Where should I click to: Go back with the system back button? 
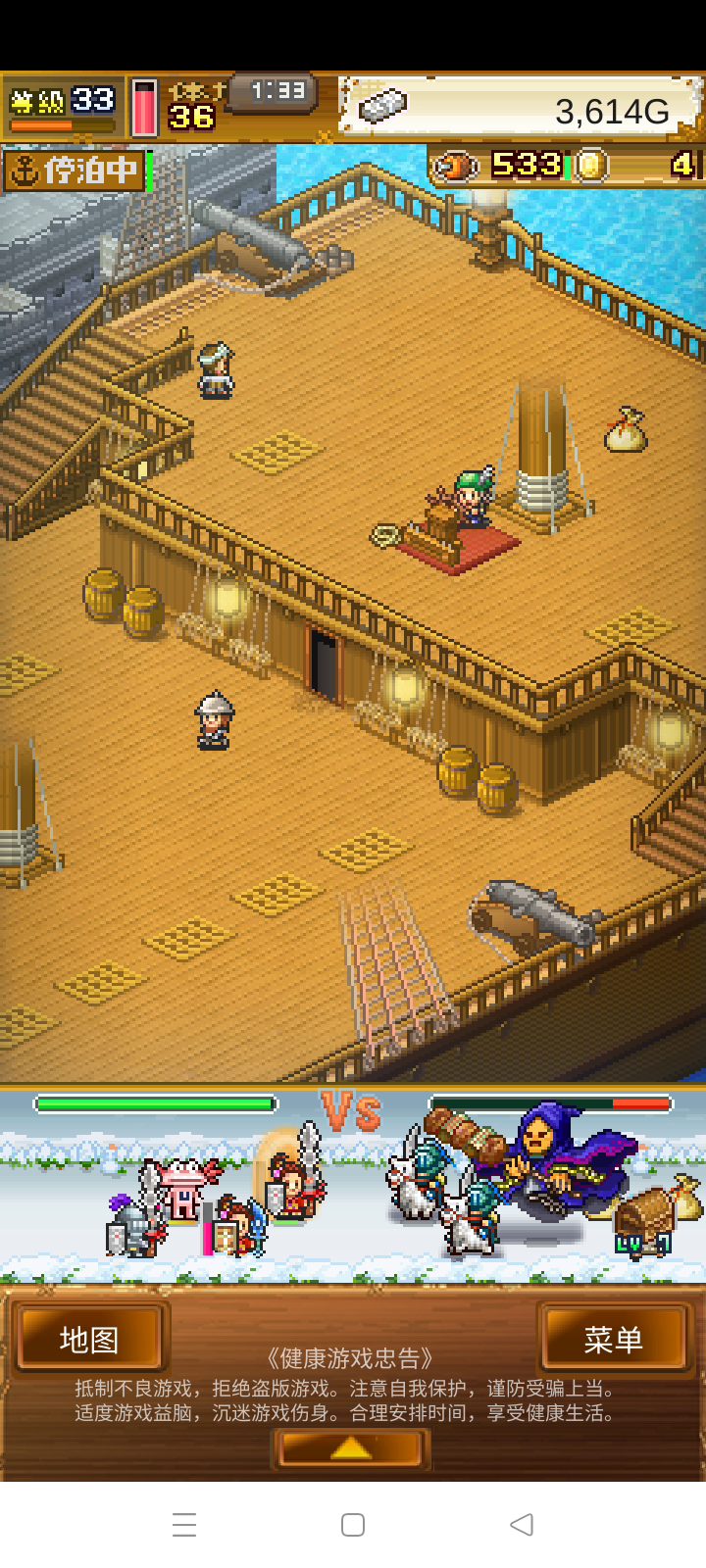[522, 1524]
